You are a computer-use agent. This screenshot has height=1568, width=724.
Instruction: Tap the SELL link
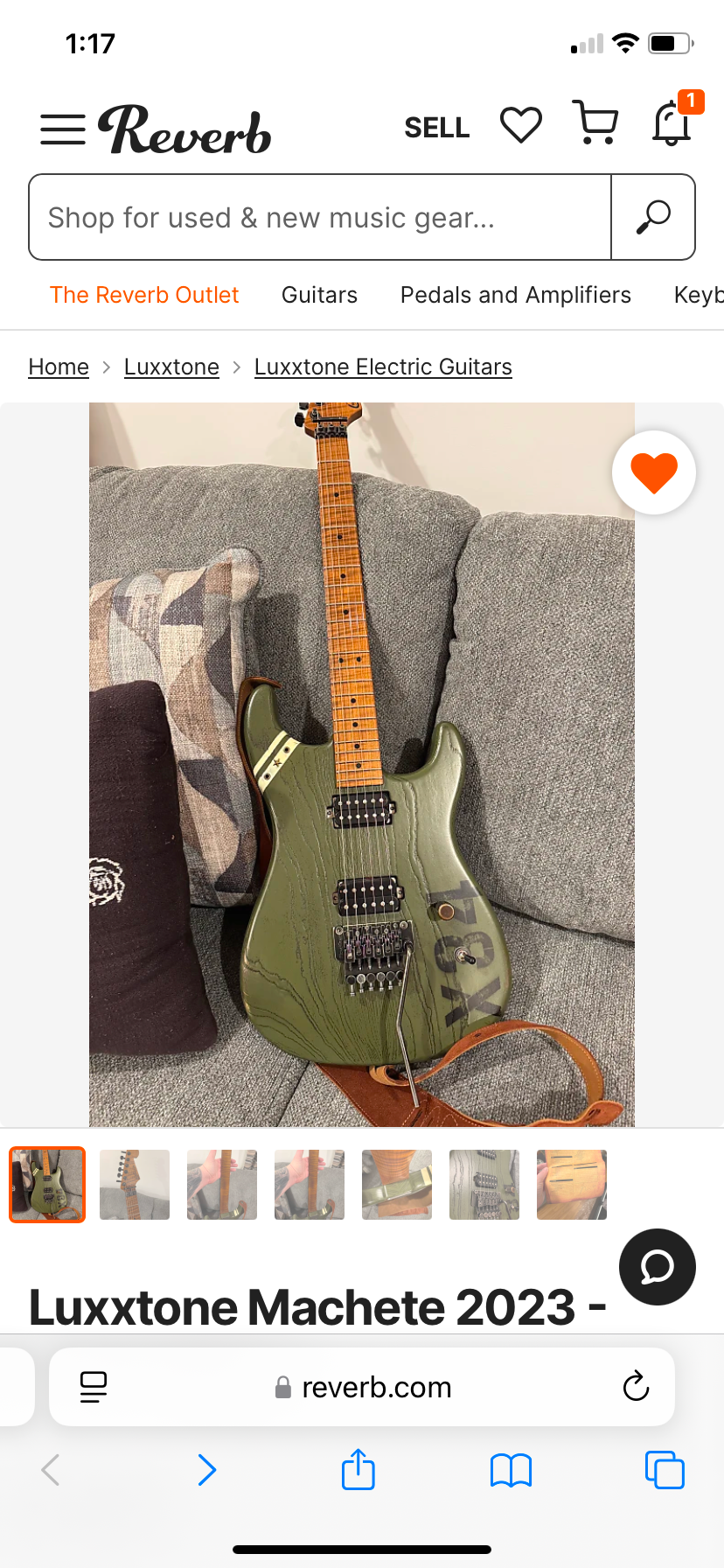[x=436, y=128]
